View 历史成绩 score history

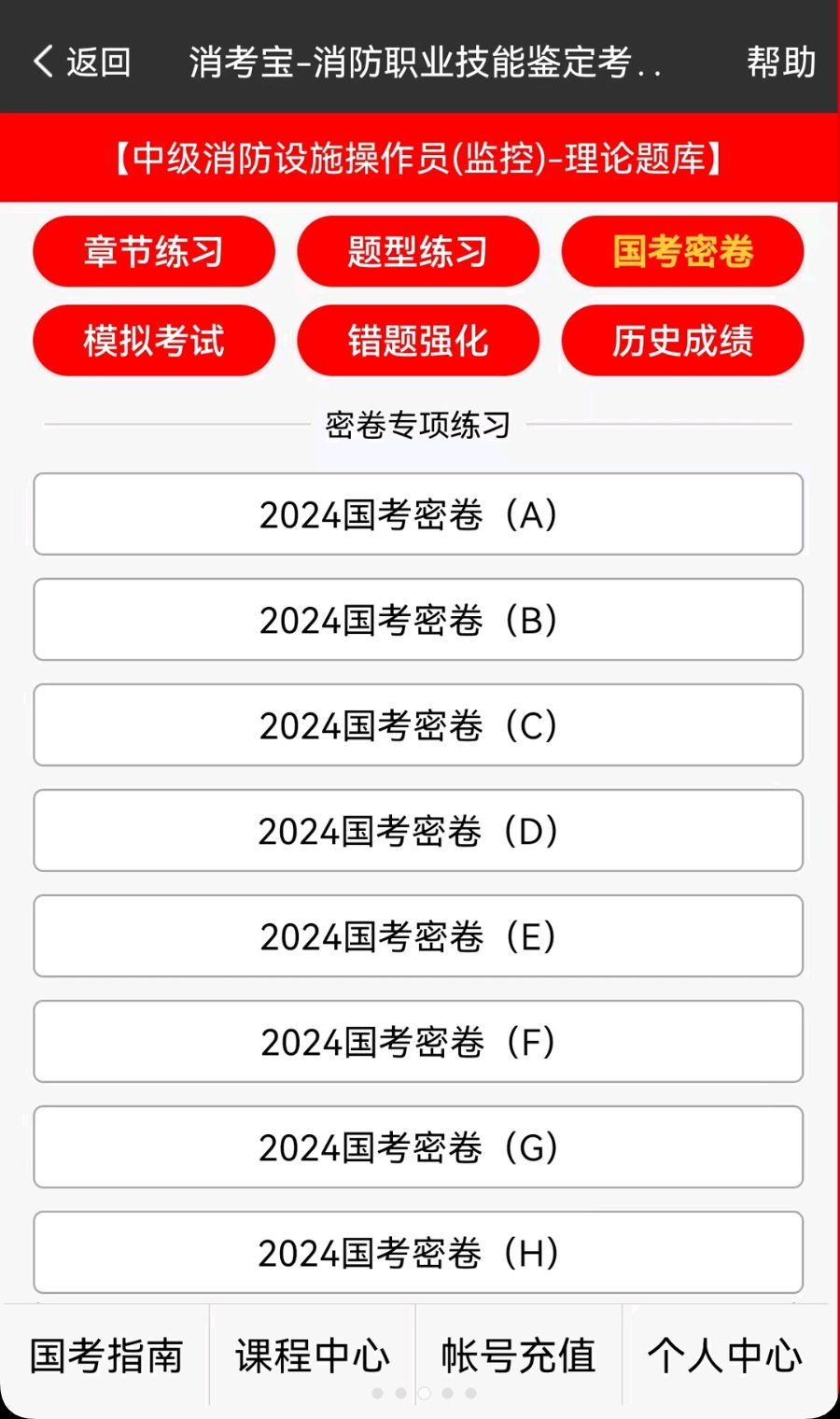click(682, 341)
